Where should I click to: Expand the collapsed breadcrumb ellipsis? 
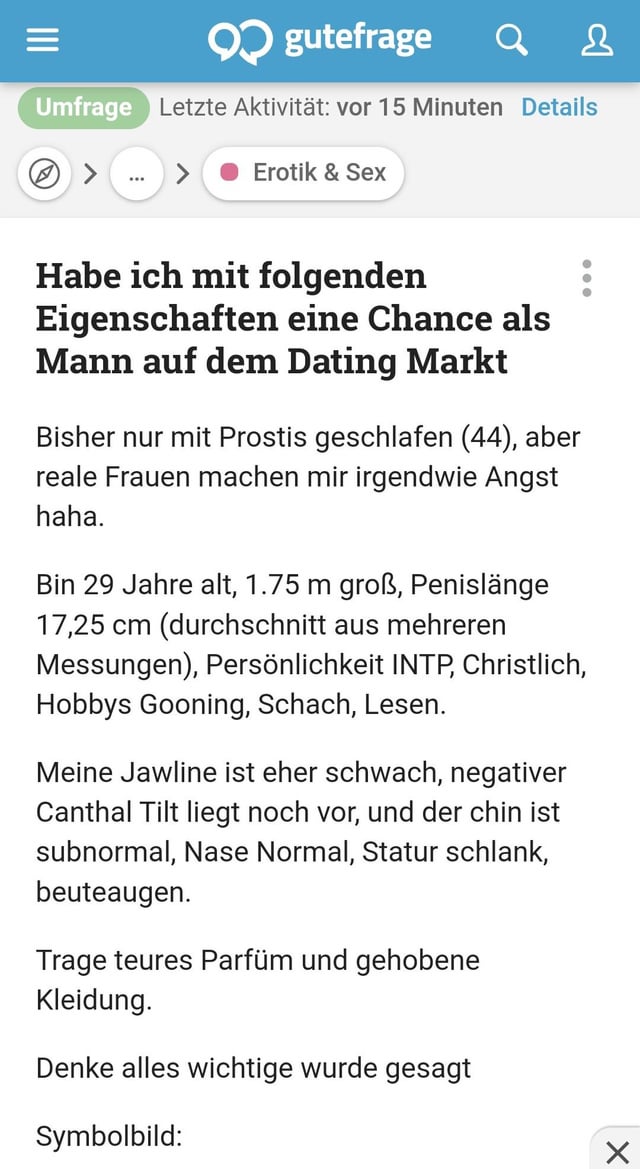[x=137, y=173]
